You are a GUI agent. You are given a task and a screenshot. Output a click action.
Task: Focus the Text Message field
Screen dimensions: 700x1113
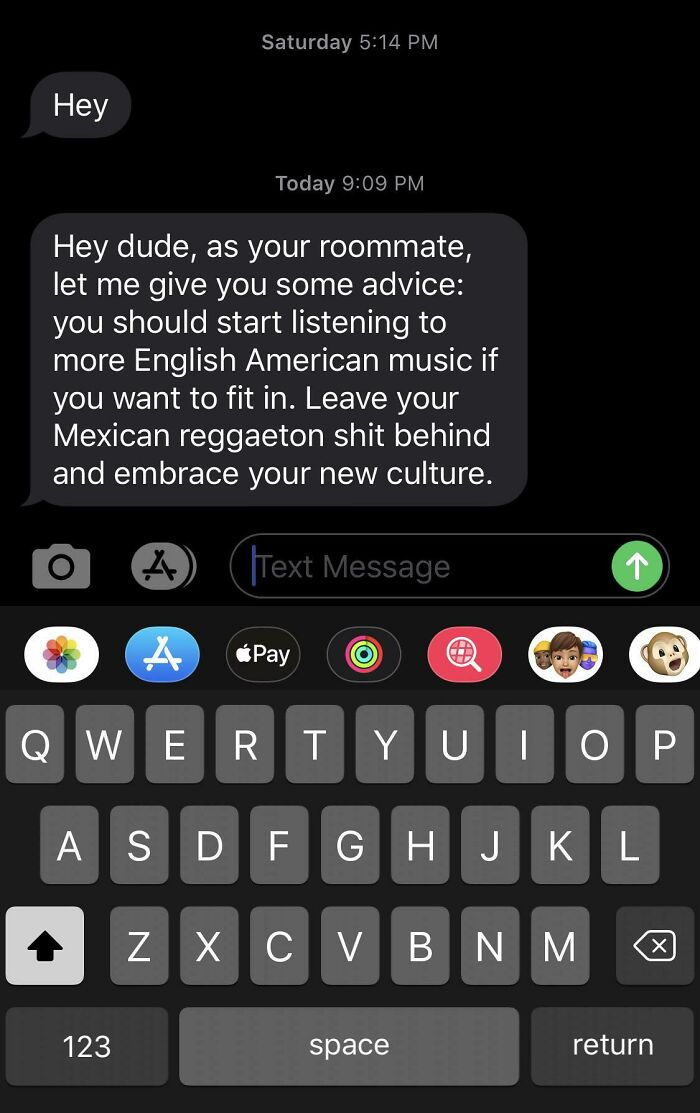[x=420, y=567]
